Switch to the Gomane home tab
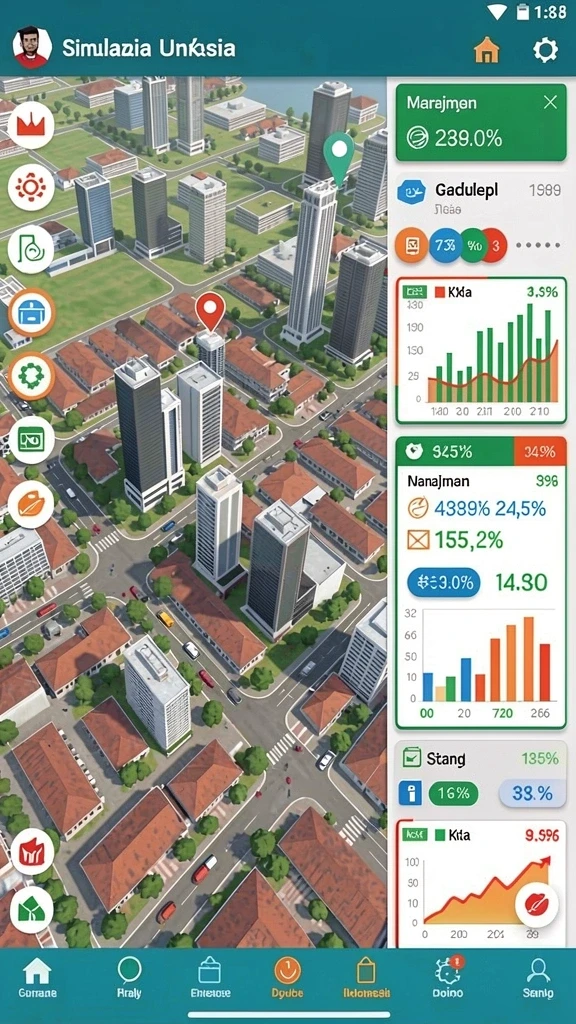The width and height of the screenshot is (576, 1024). point(37,978)
